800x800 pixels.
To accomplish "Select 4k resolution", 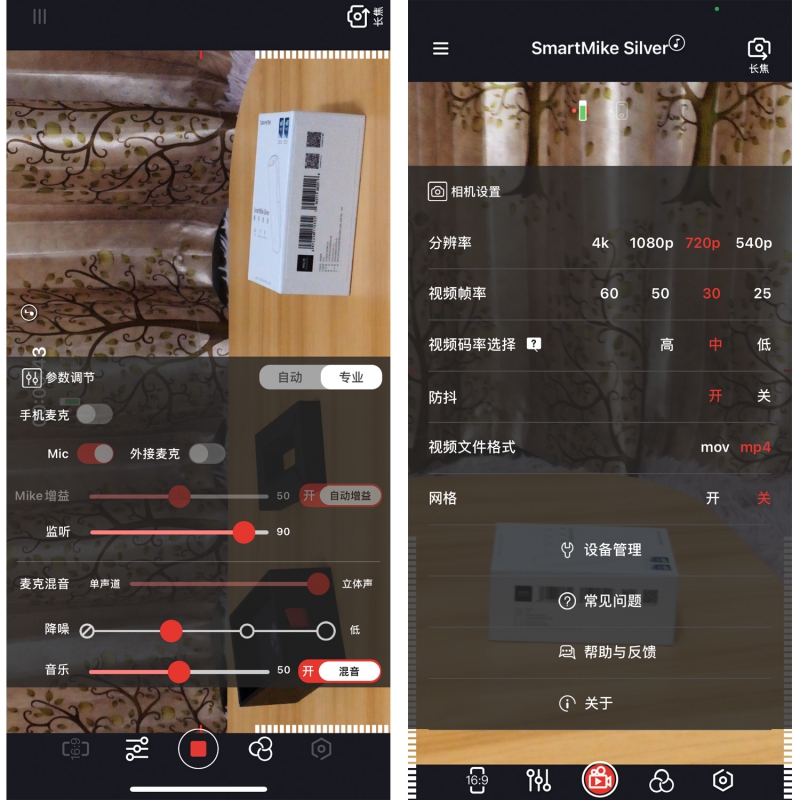I will pyautogui.click(x=600, y=243).
